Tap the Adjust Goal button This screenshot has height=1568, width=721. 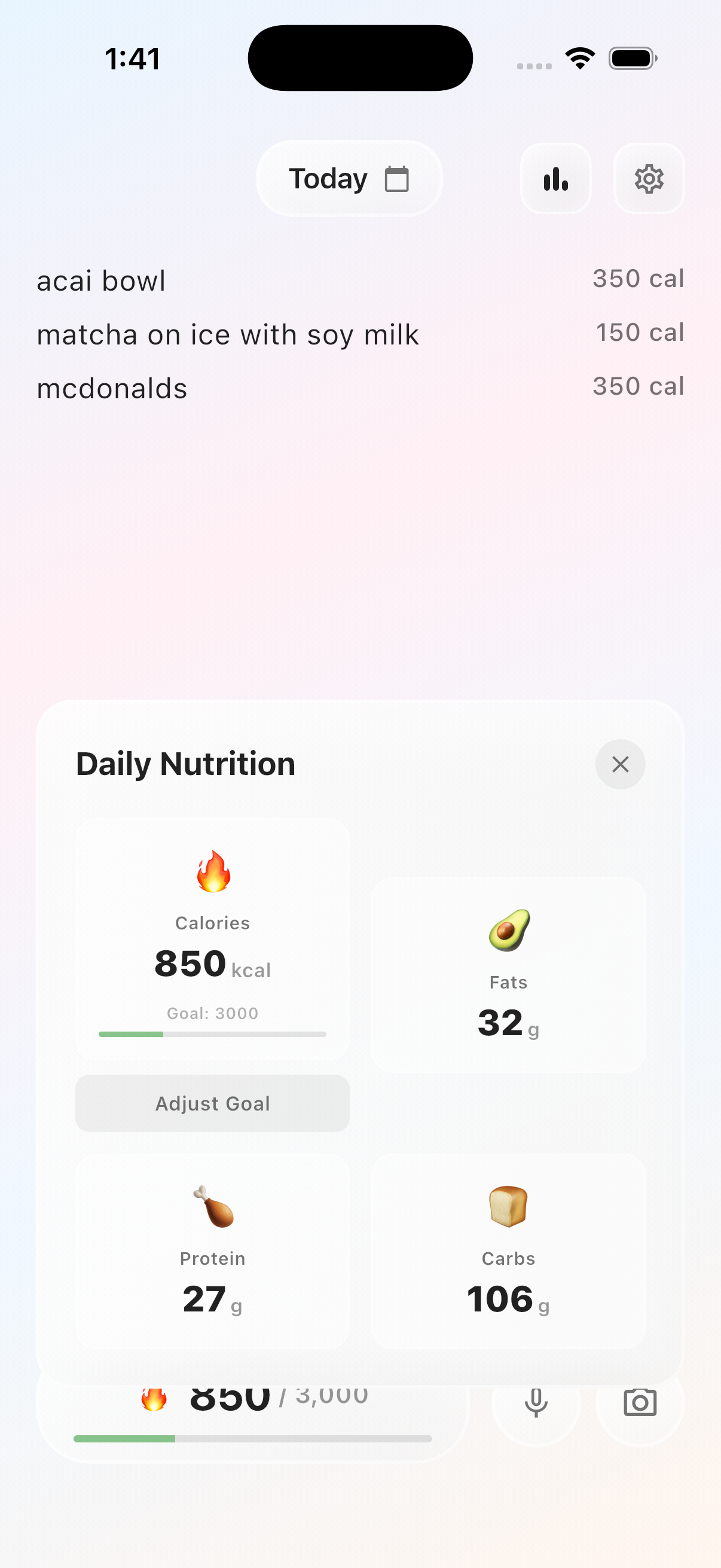pyautogui.click(x=212, y=1103)
